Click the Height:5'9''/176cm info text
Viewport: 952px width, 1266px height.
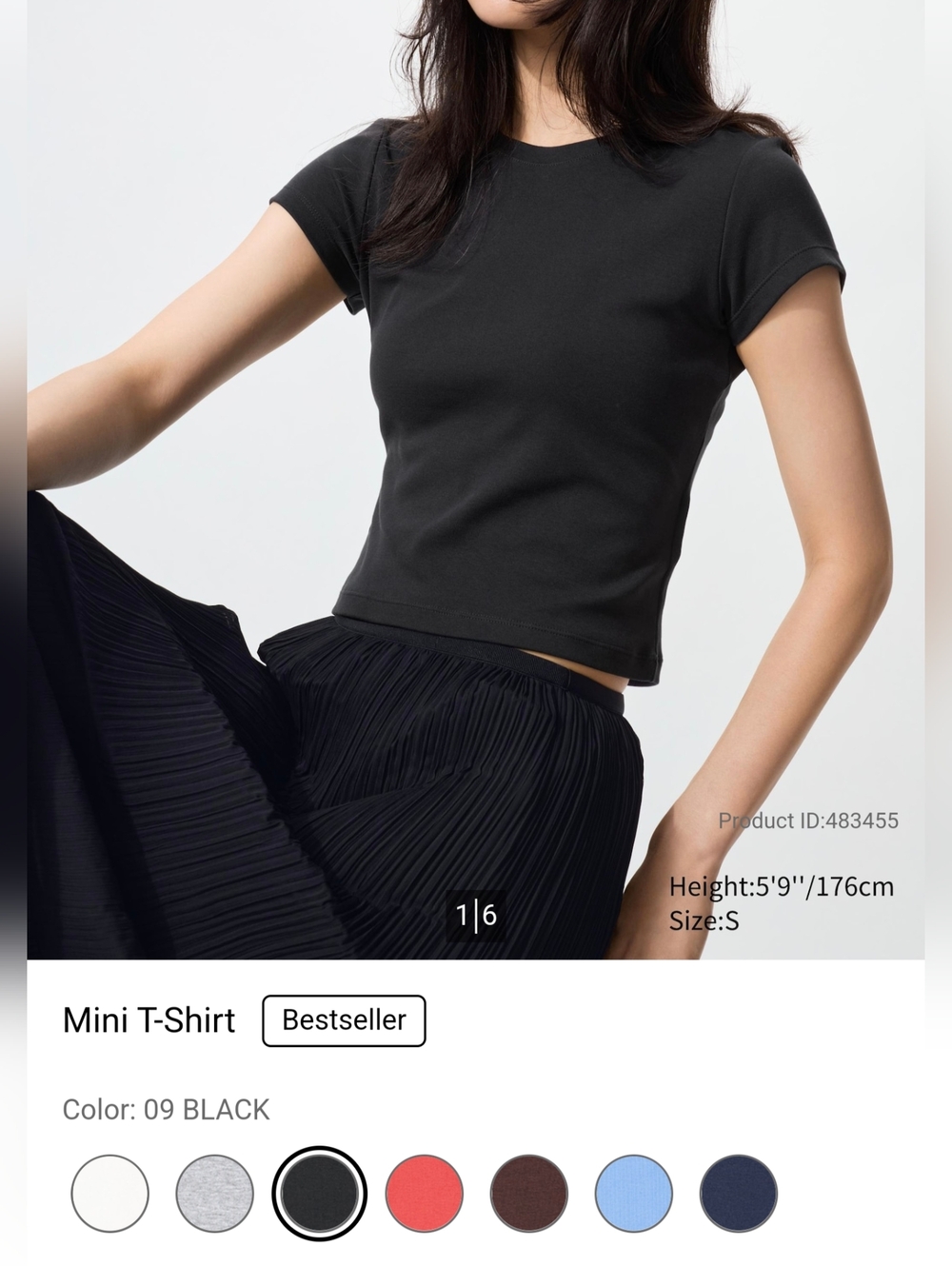[x=780, y=887]
